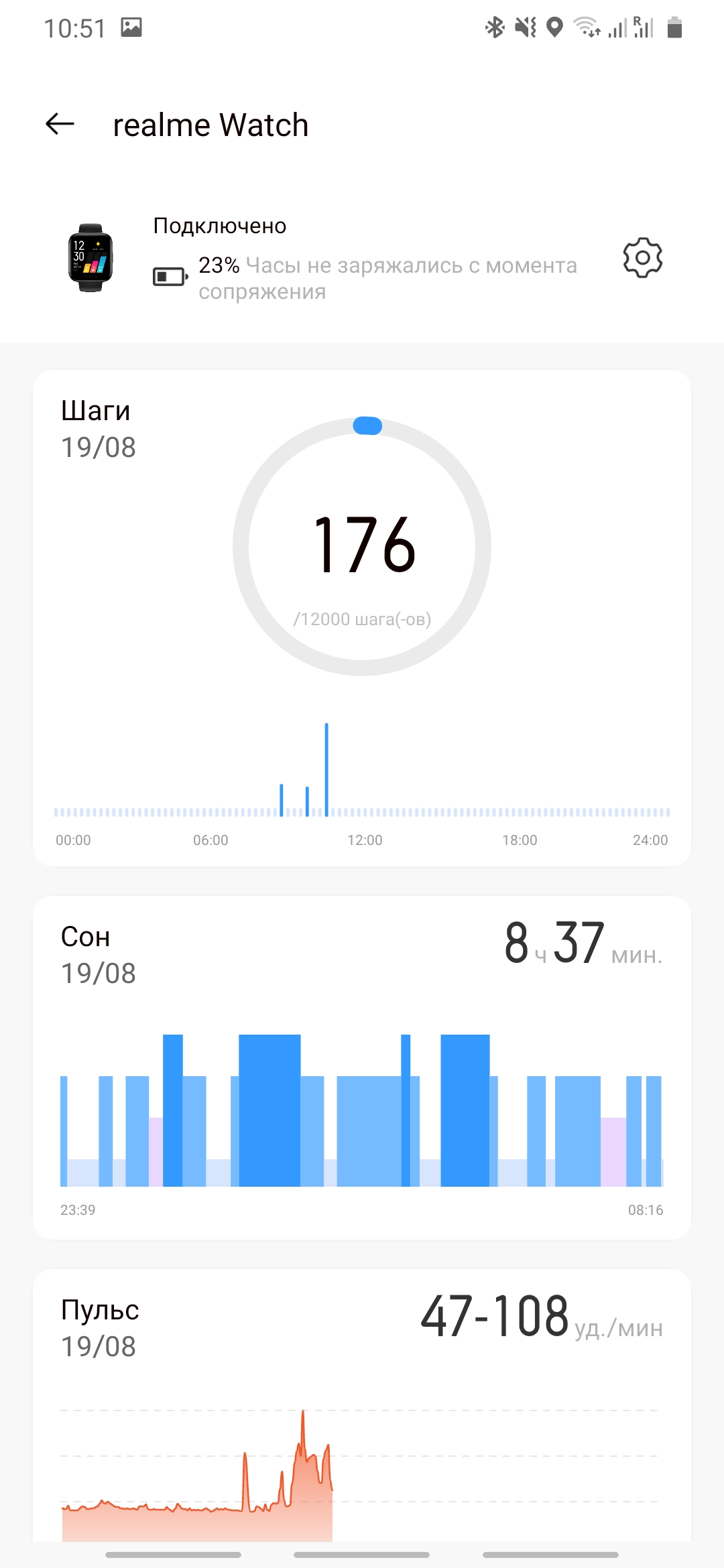Viewport: 724px width, 1568px height.
Task: Open the Пульс heart rate card
Action: tap(362, 1404)
